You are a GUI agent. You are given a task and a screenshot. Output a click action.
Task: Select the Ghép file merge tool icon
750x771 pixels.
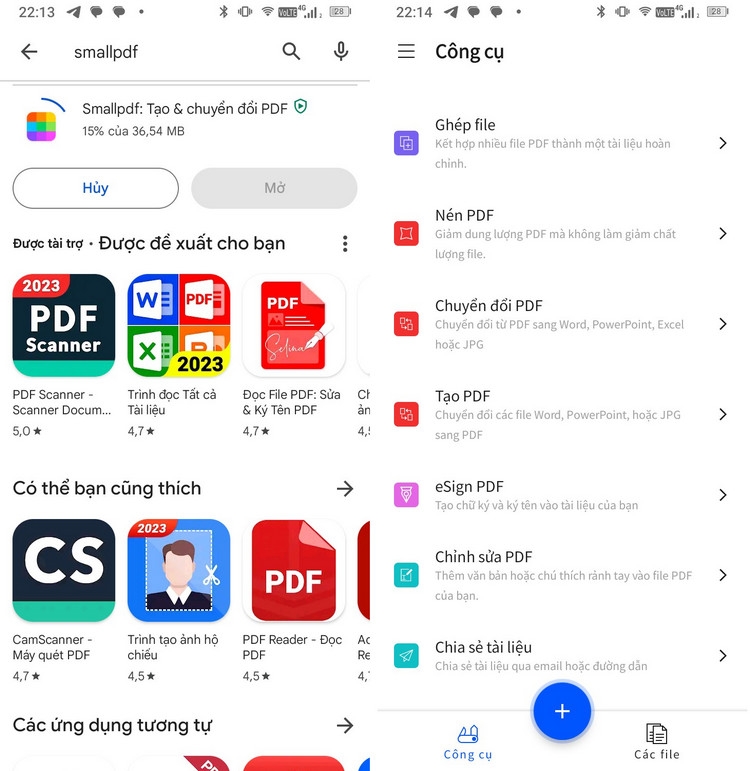pos(407,143)
